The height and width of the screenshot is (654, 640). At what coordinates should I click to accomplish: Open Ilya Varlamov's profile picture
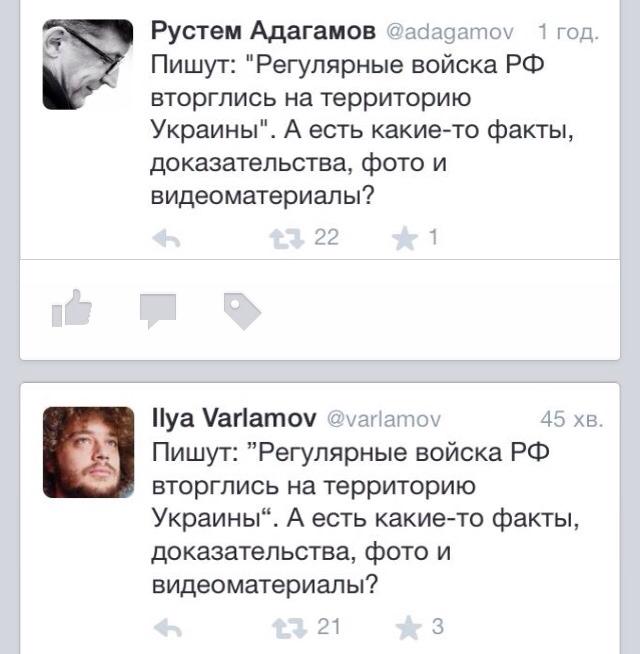[x=88, y=452]
